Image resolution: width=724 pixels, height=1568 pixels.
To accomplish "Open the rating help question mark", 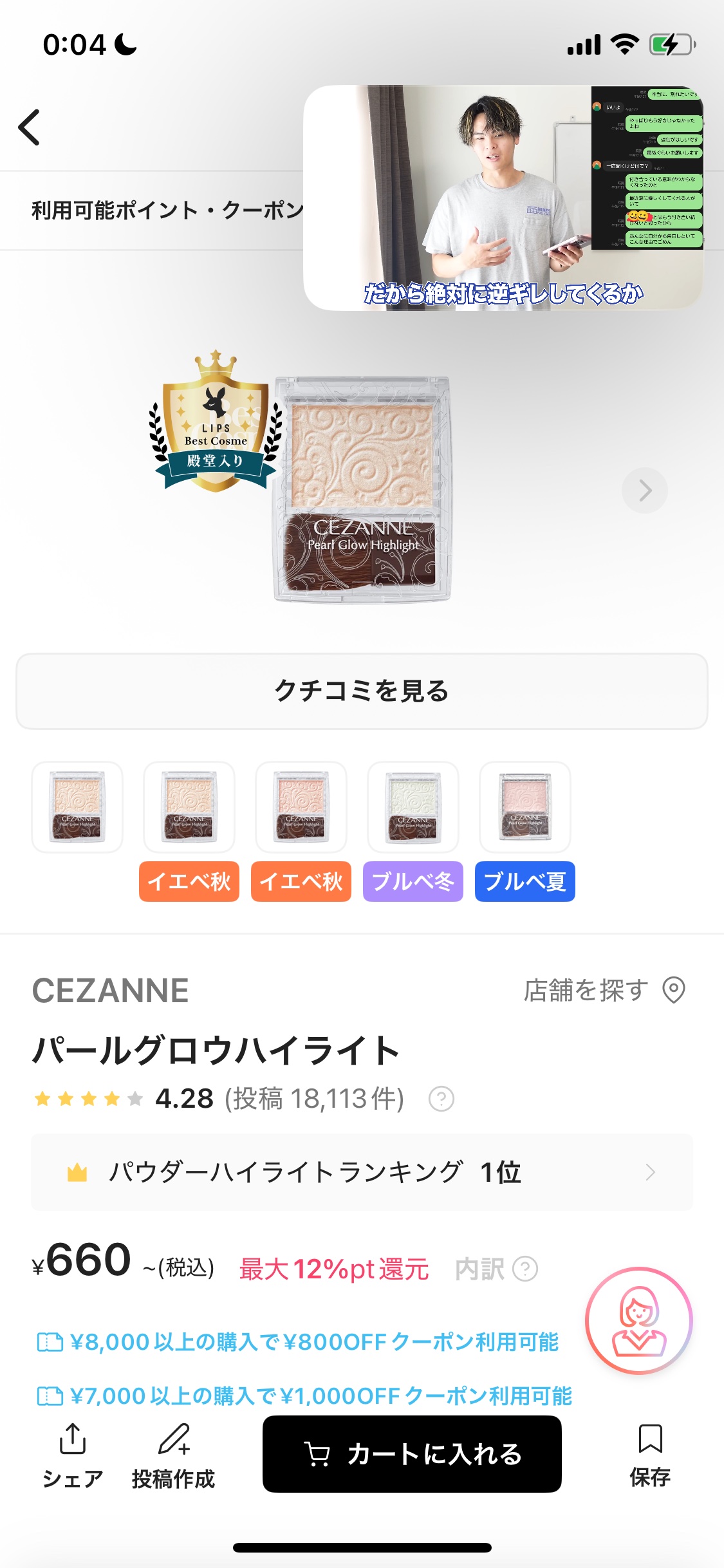I will coord(441,1099).
